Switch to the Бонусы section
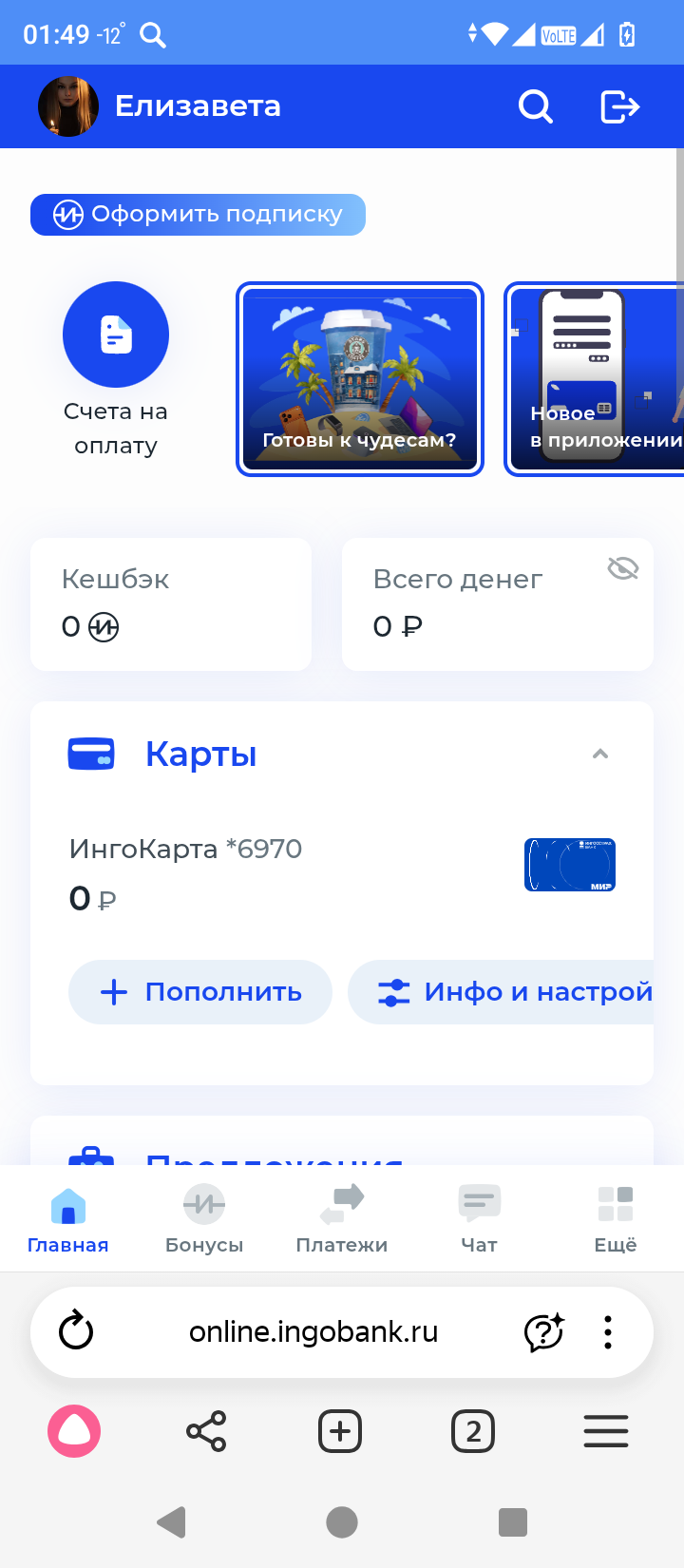The image size is (684, 1568). tap(203, 1218)
